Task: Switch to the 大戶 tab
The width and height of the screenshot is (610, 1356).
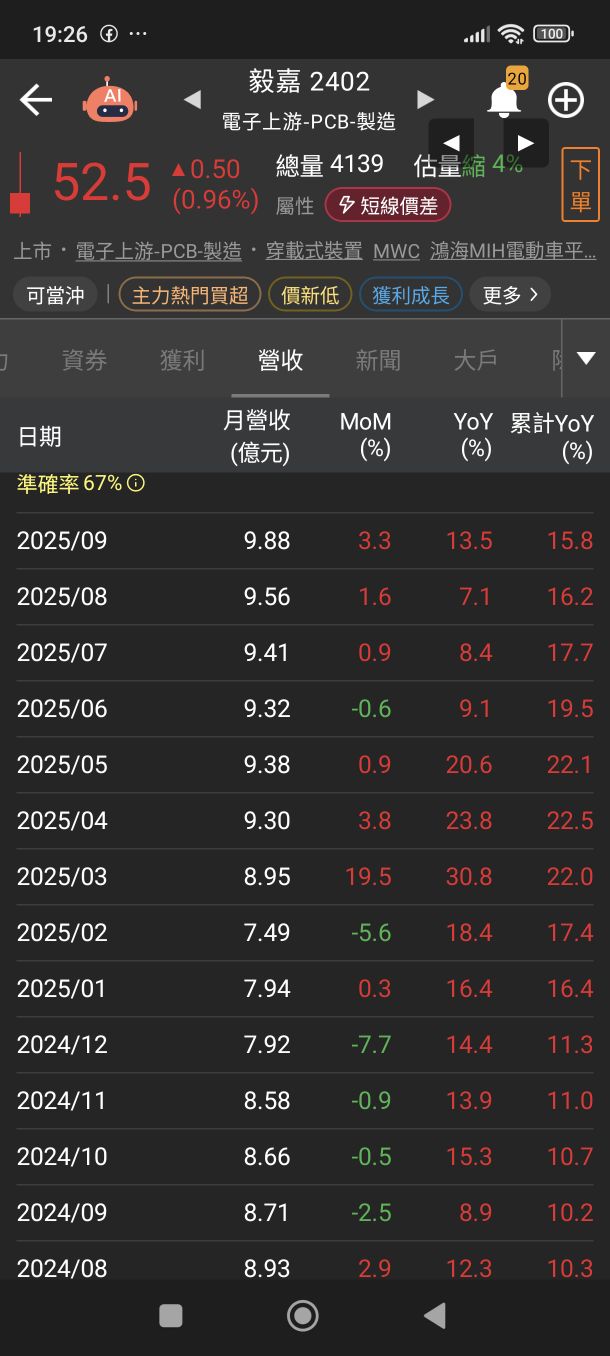Action: pyautogui.click(x=476, y=360)
